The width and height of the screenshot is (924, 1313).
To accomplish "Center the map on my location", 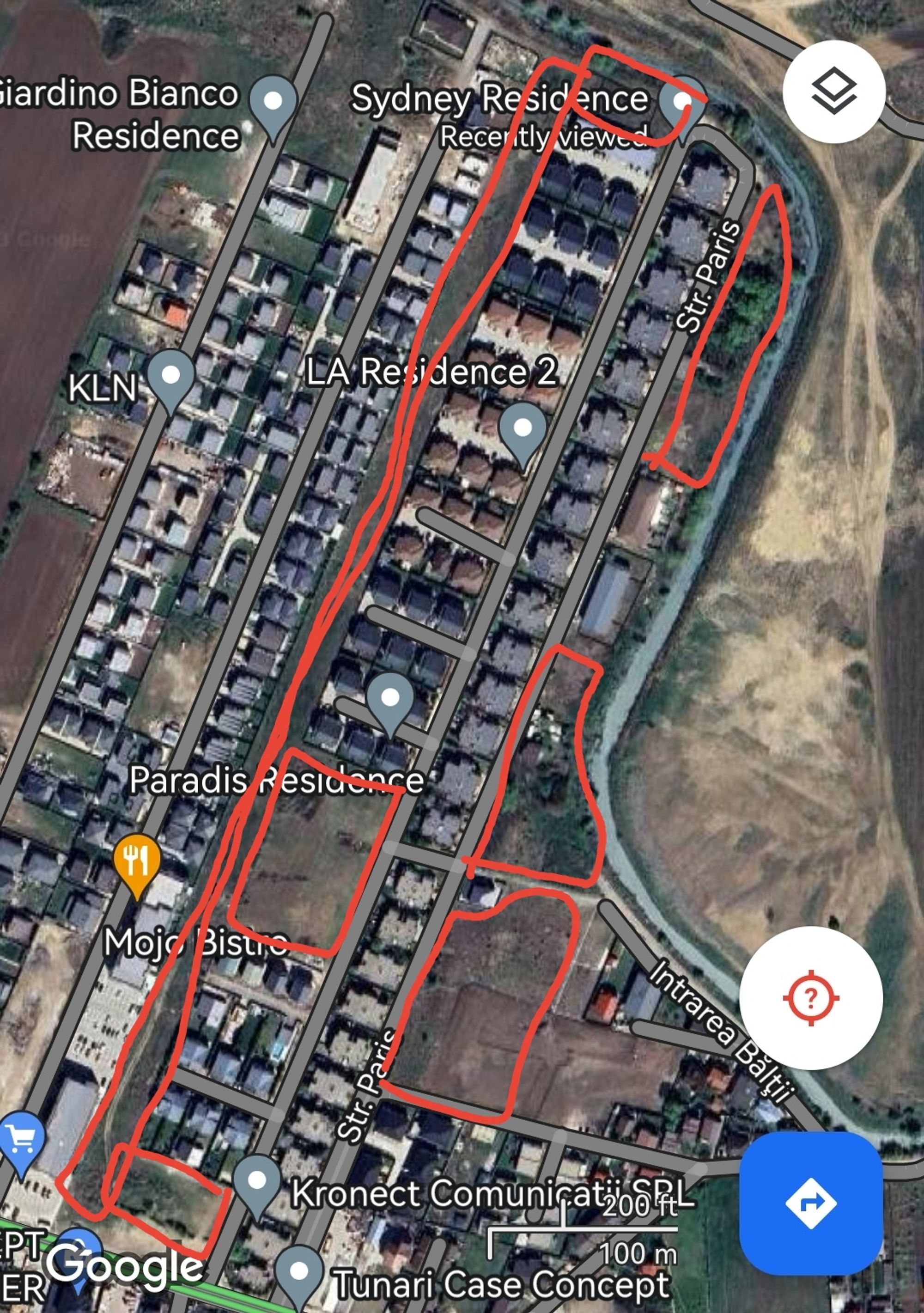I will (810, 998).
